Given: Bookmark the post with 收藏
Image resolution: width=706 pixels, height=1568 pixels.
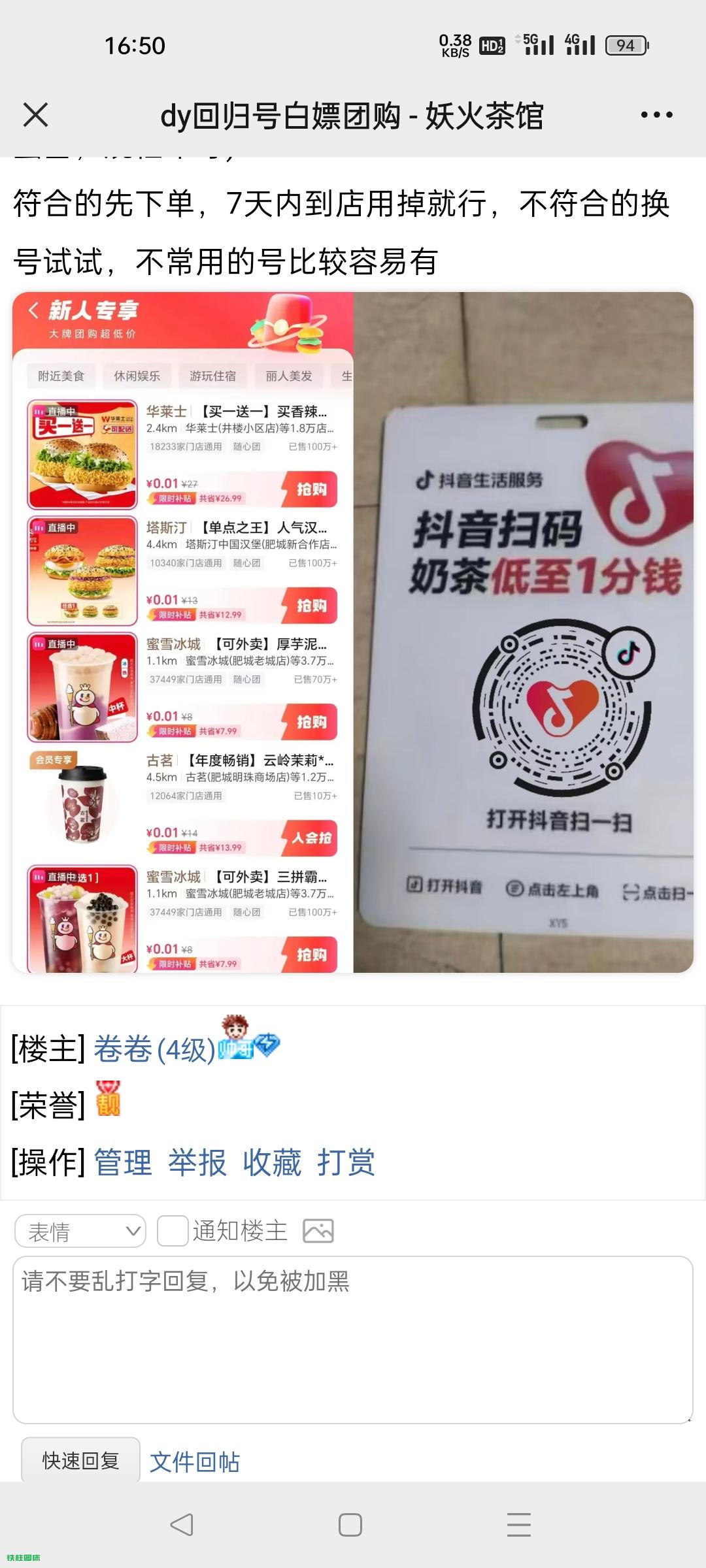Looking at the screenshot, I should click(x=272, y=1162).
